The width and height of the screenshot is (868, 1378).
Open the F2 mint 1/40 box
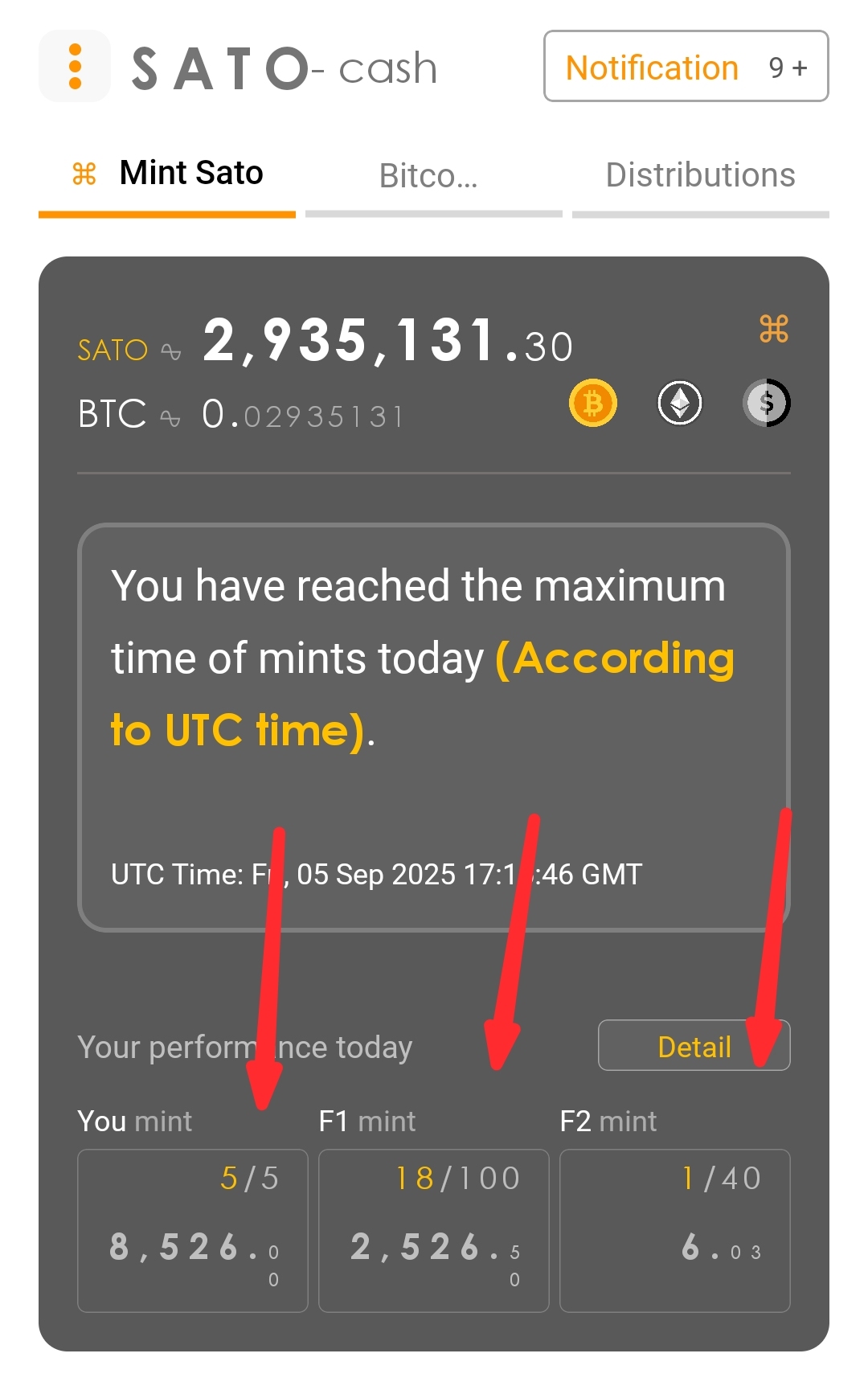point(675,1230)
